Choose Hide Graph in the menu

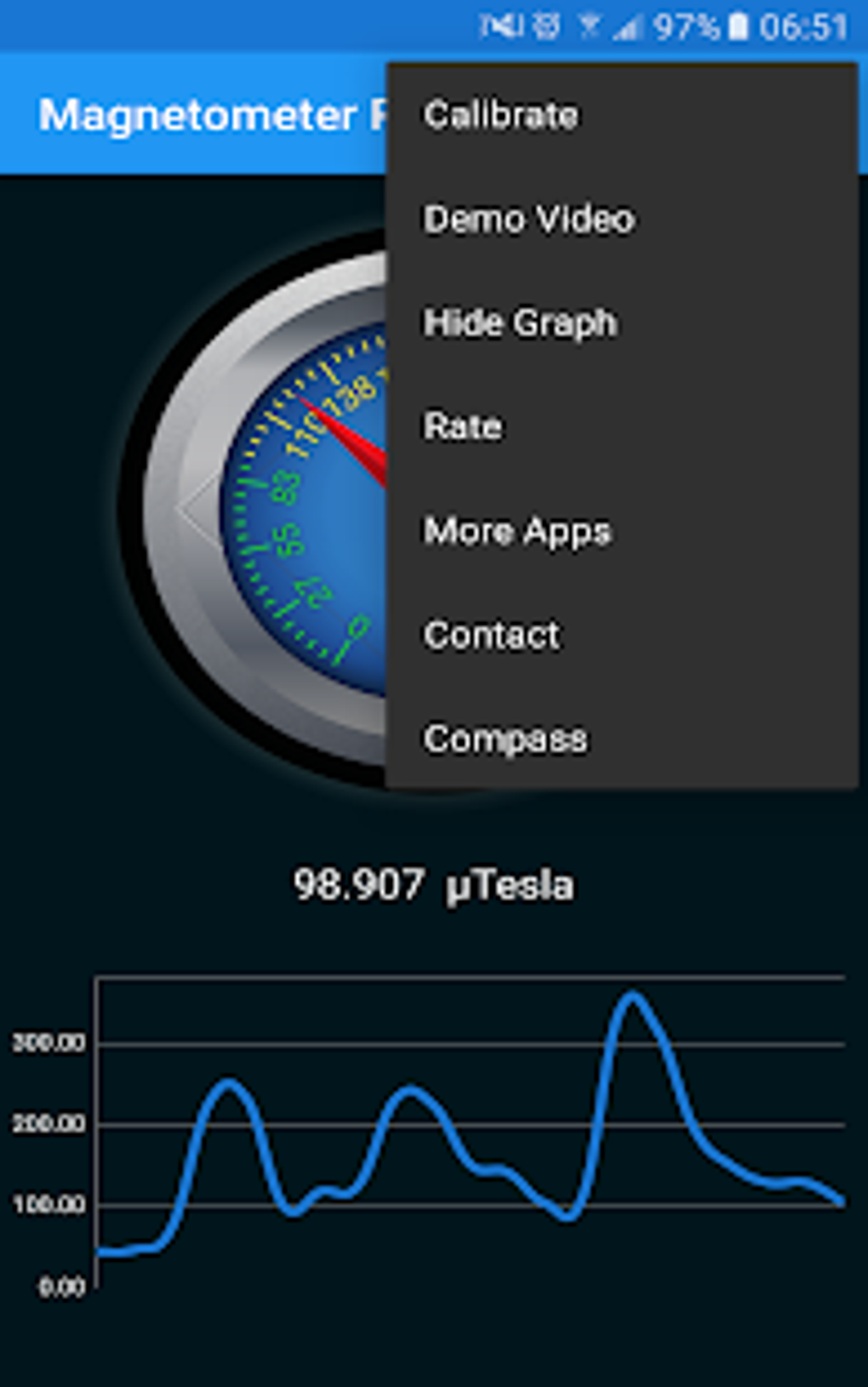pos(622,323)
